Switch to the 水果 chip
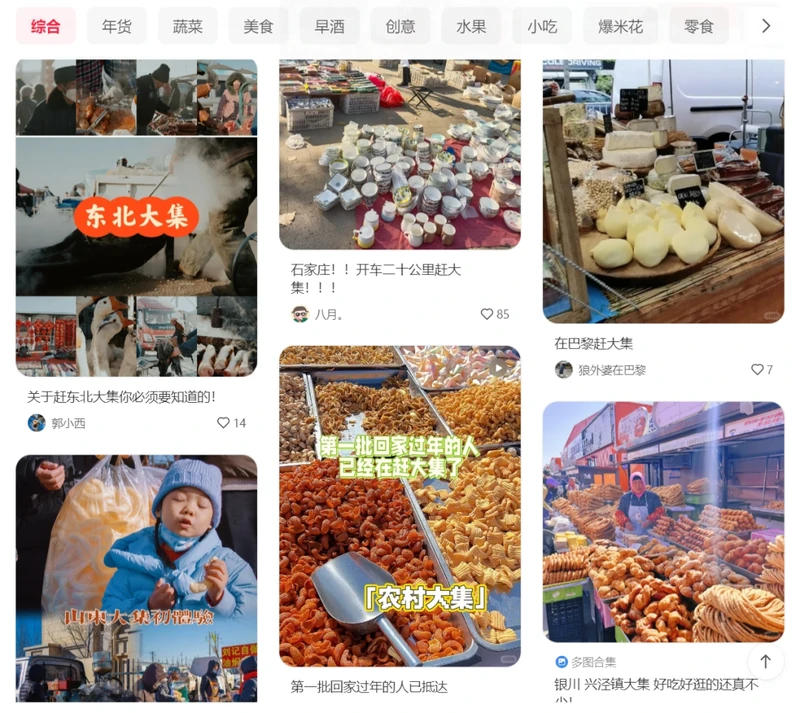 click(471, 26)
